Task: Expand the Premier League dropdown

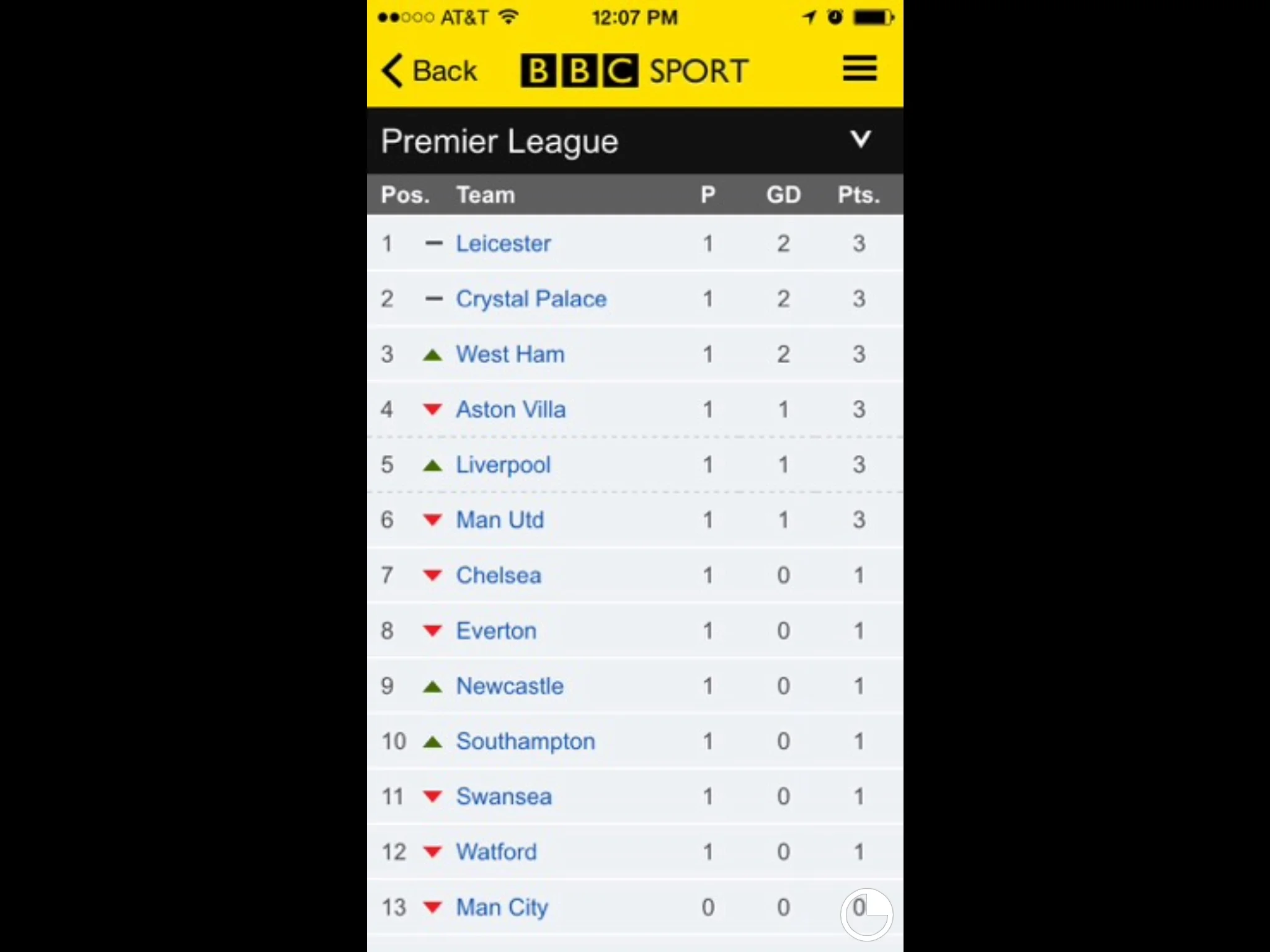Action: pyautogui.click(x=860, y=139)
